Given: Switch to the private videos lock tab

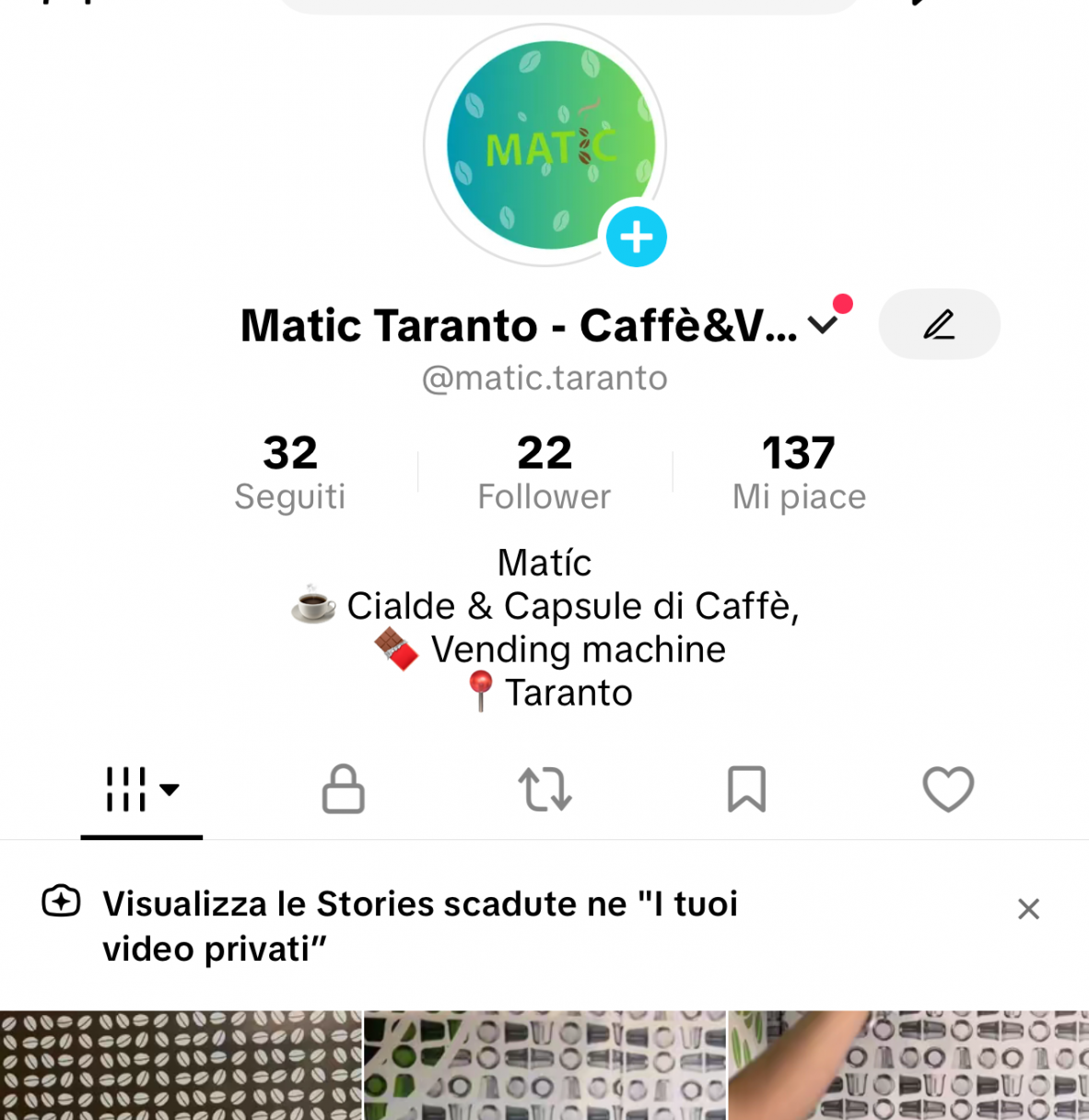Looking at the screenshot, I should pyautogui.click(x=343, y=789).
